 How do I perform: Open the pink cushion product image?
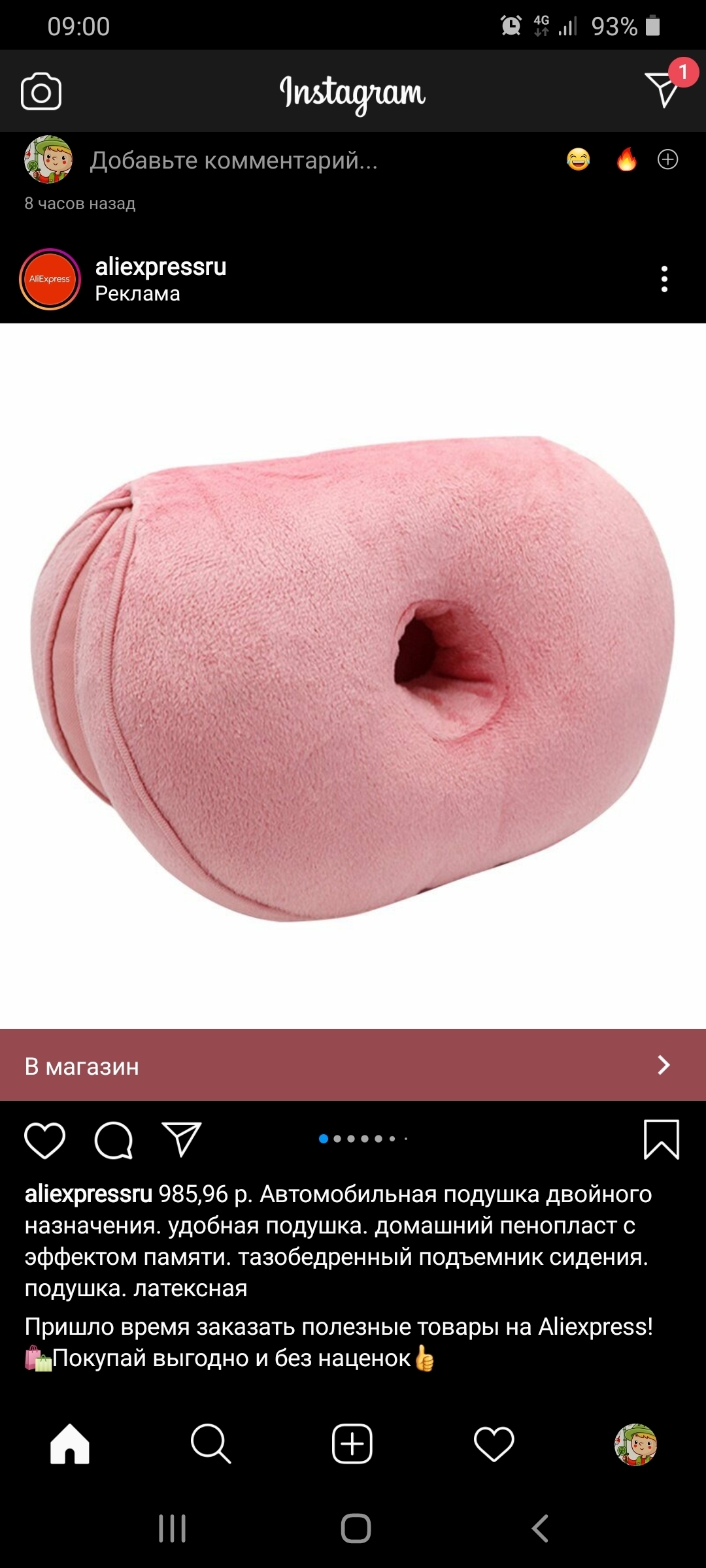tap(353, 676)
